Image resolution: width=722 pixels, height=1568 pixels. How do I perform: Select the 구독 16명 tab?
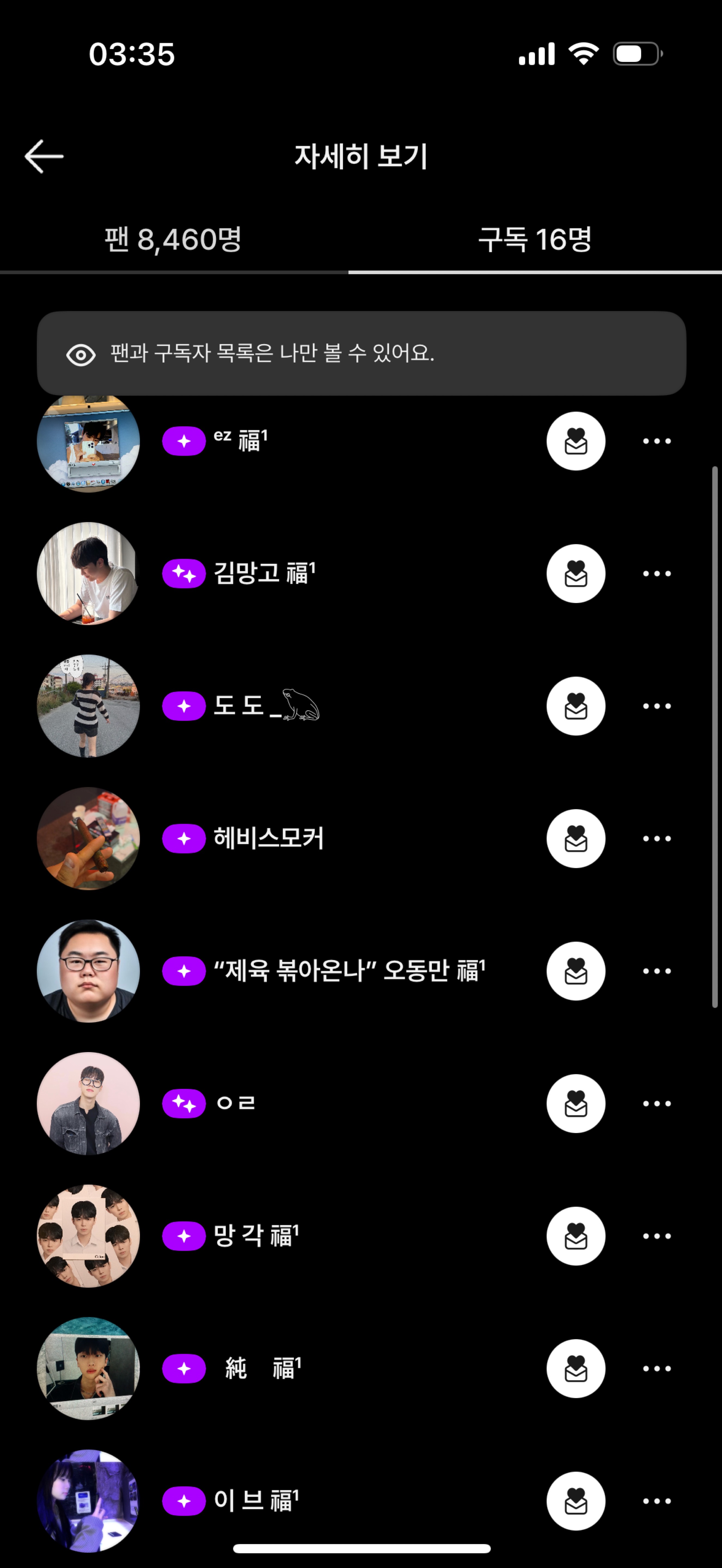coord(534,240)
